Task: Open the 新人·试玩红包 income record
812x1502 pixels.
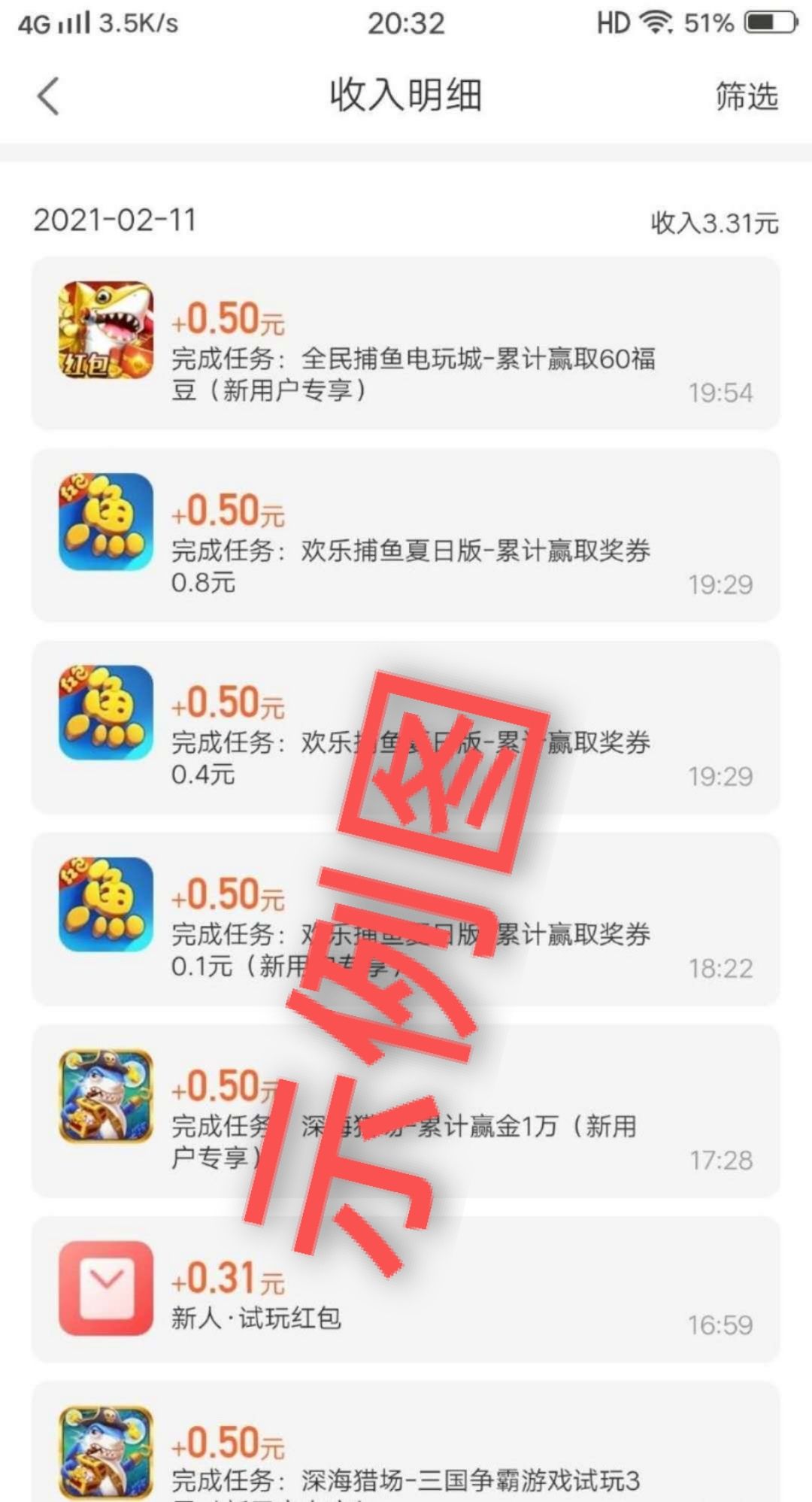Action: (x=406, y=1289)
